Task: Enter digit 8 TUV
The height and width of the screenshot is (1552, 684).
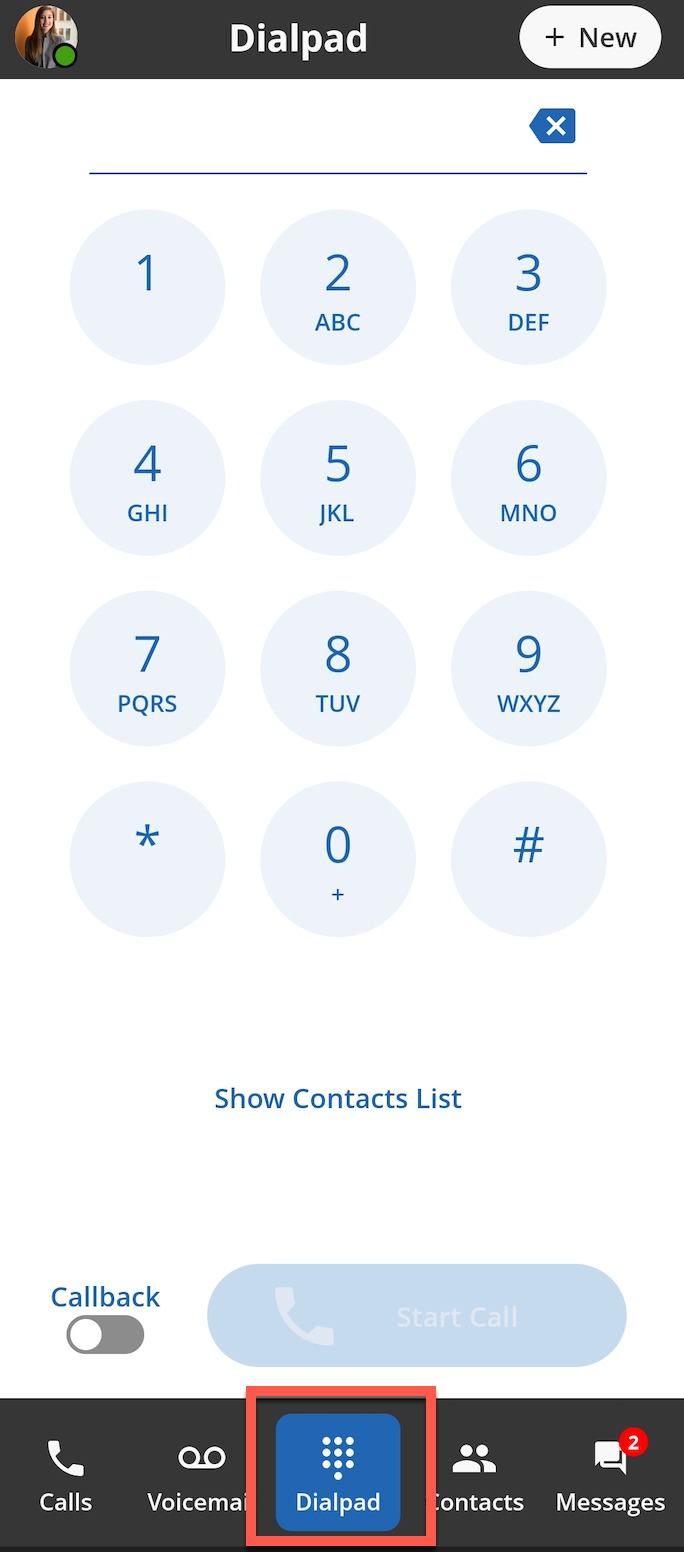Action: [338, 669]
